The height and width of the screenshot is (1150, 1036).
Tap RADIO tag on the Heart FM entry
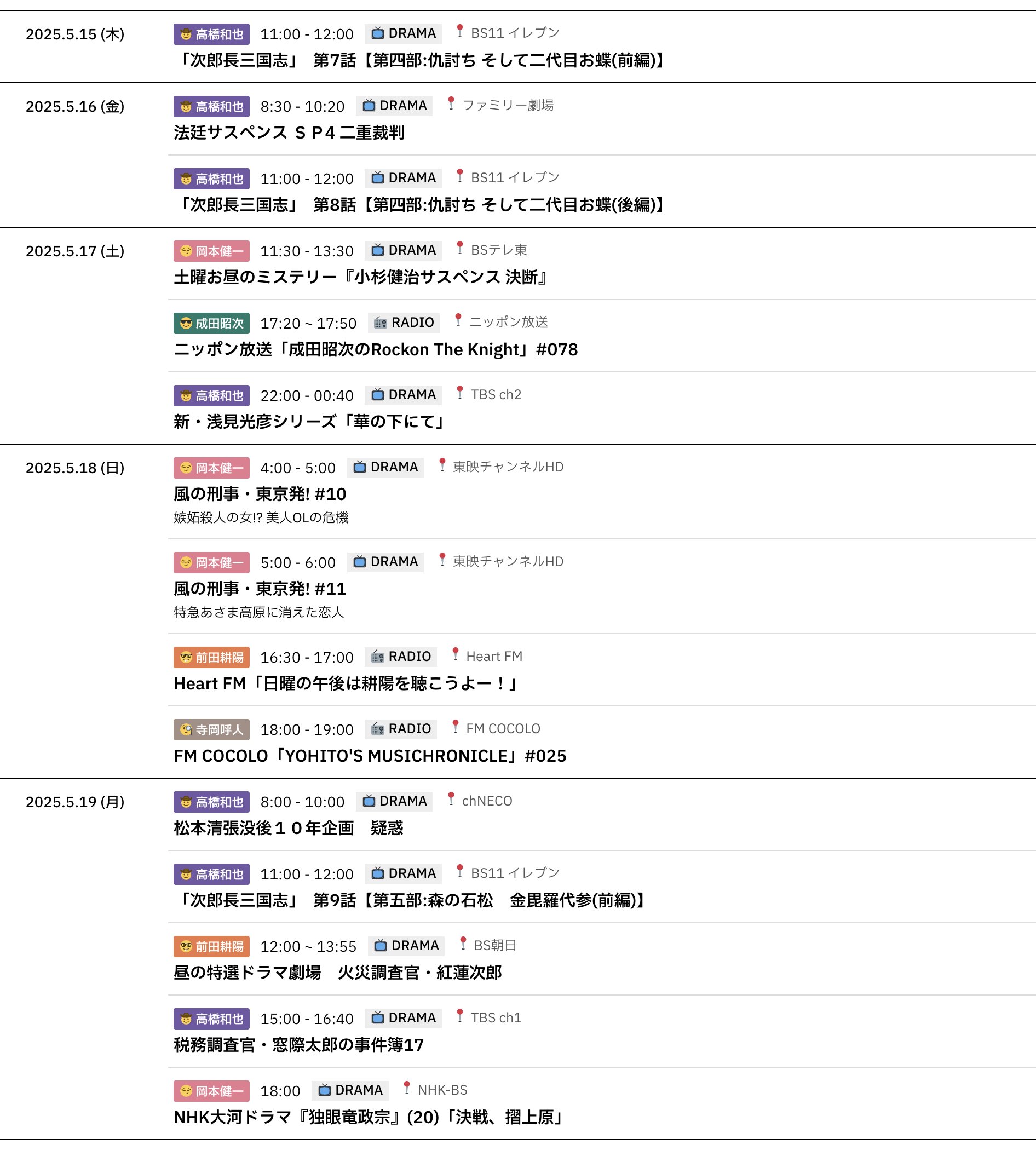tap(401, 657)
